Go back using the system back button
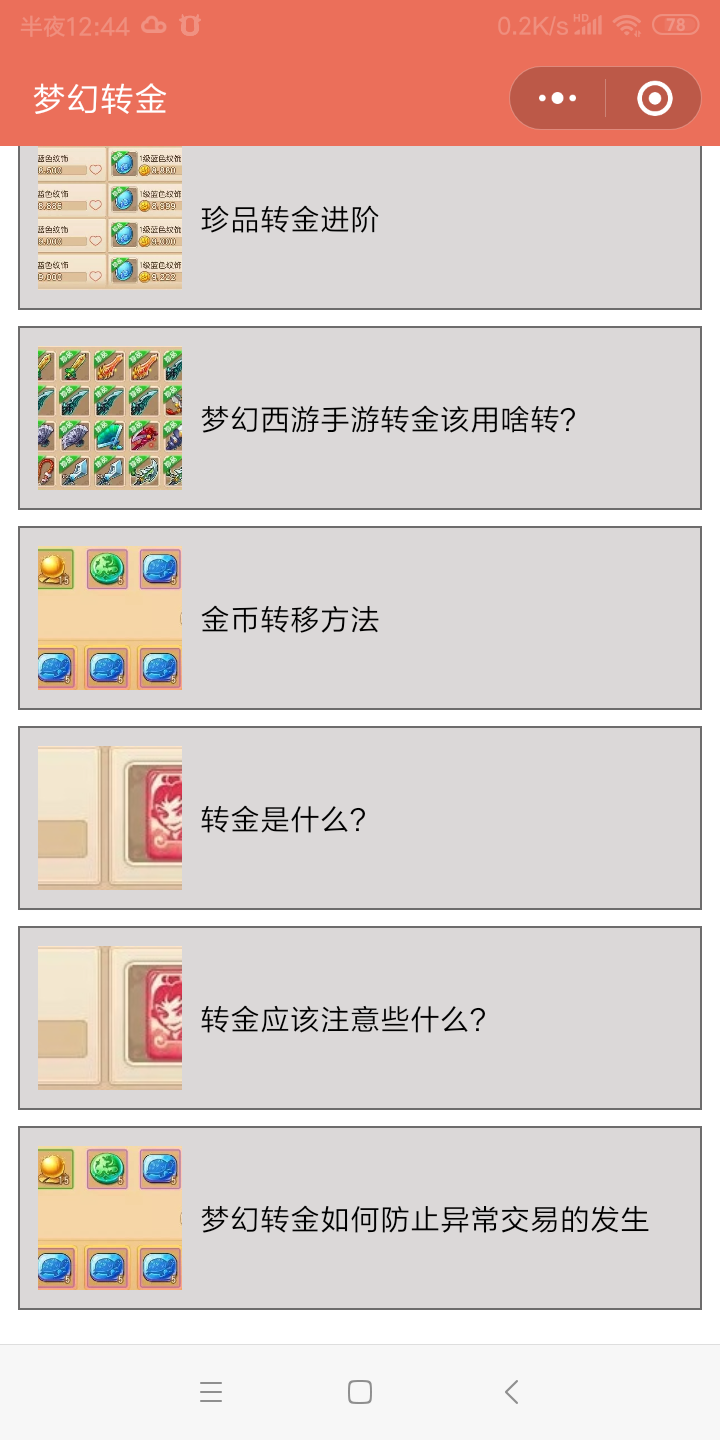The image size is (720, 1440). [x=511, y=1391]
